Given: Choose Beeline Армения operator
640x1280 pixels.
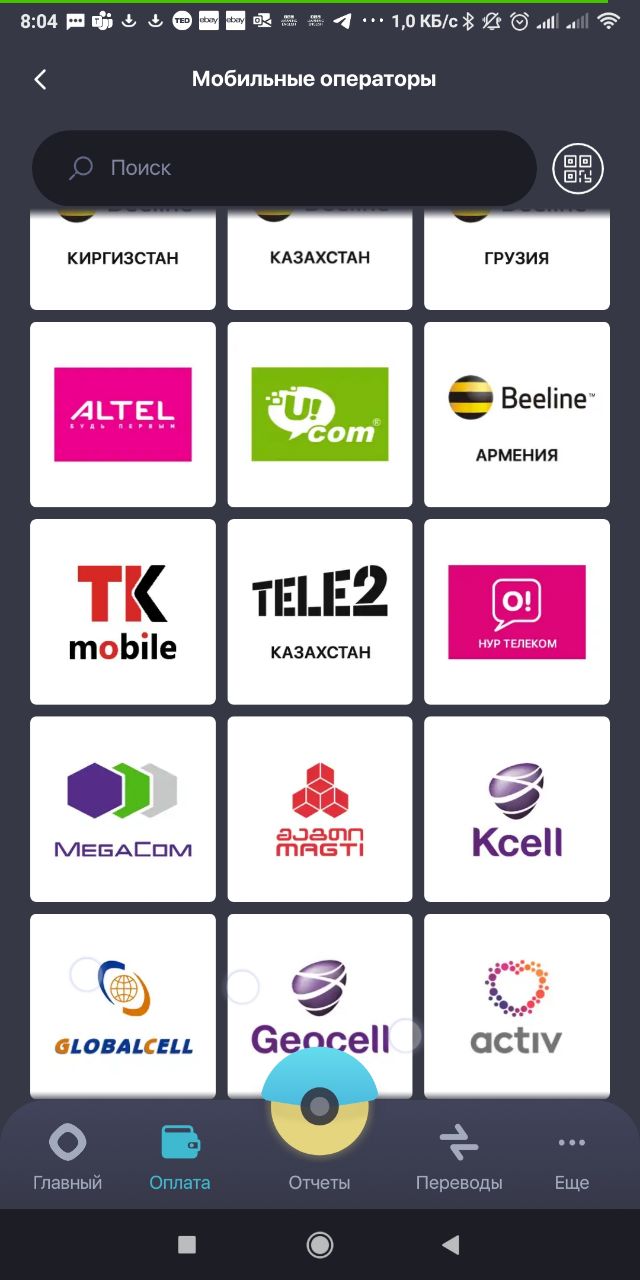Looking at the screenshot, I should [x=517, y=414].
